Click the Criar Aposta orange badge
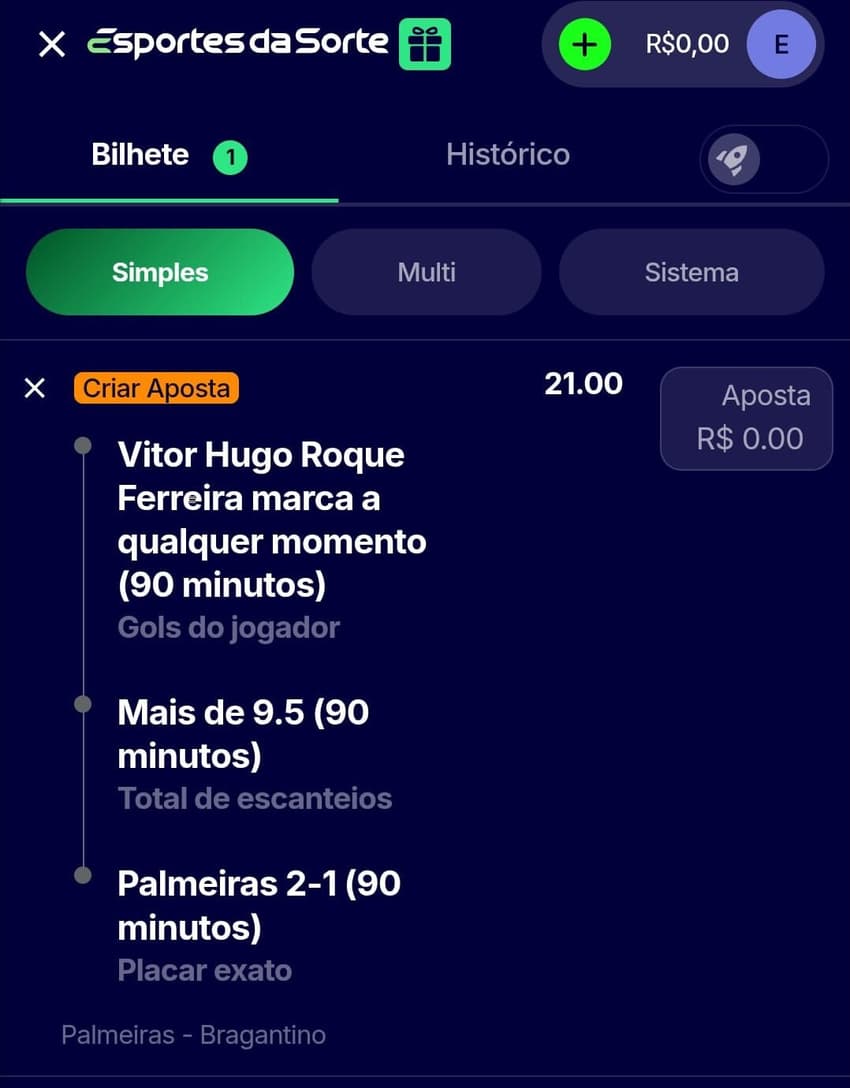This screenshot has height=1088, width=850. 156,388
